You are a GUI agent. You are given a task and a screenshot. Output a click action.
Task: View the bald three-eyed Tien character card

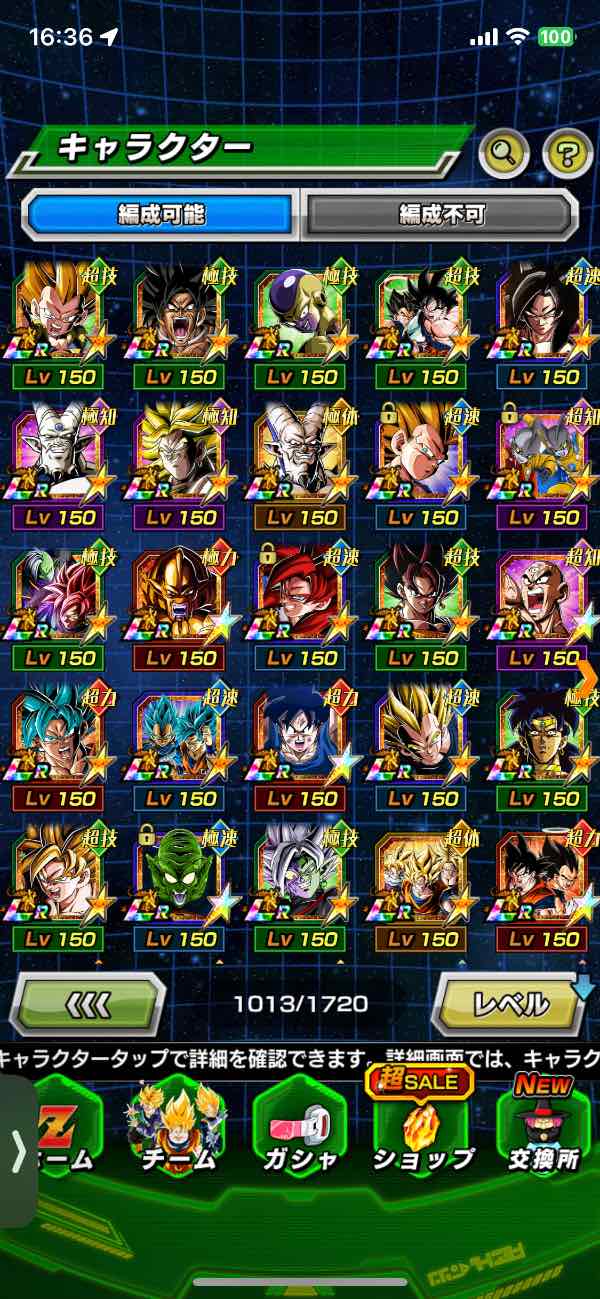[540, 595]
